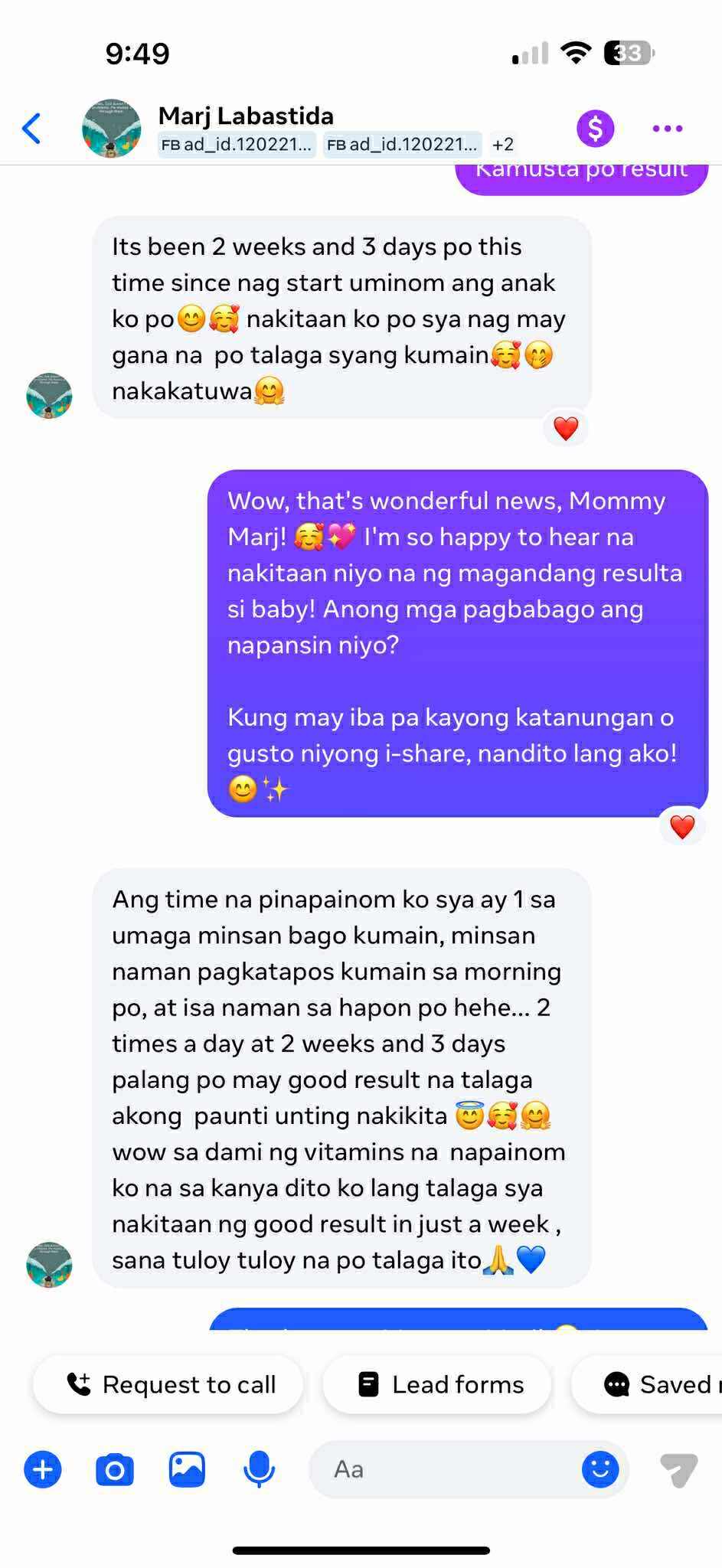The height and width of the screenshot is (1568, 722).
Task: Go back to the conversations list
Action: point(31,128)
